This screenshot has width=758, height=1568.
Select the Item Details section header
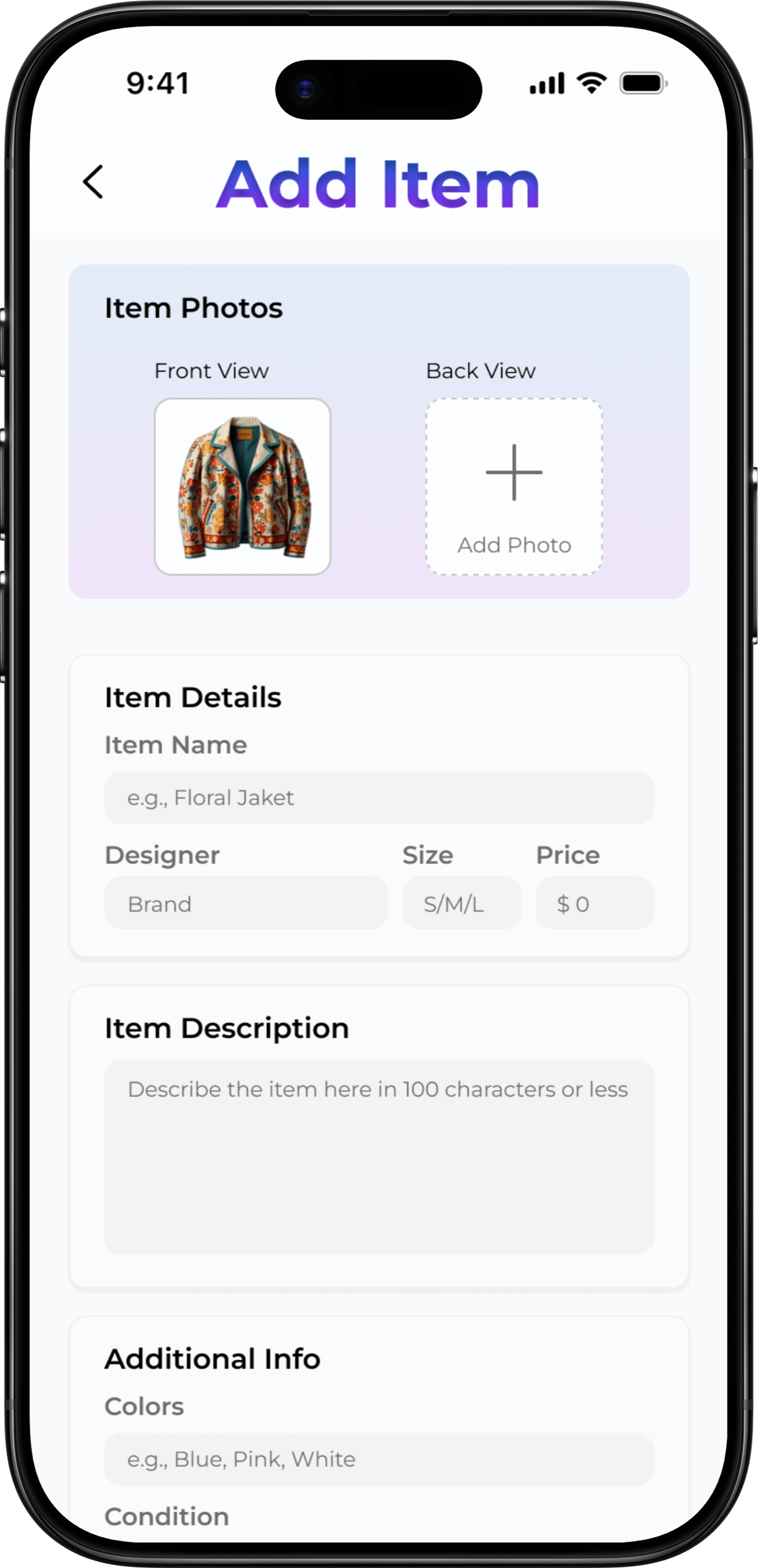(x=193, y=698)
